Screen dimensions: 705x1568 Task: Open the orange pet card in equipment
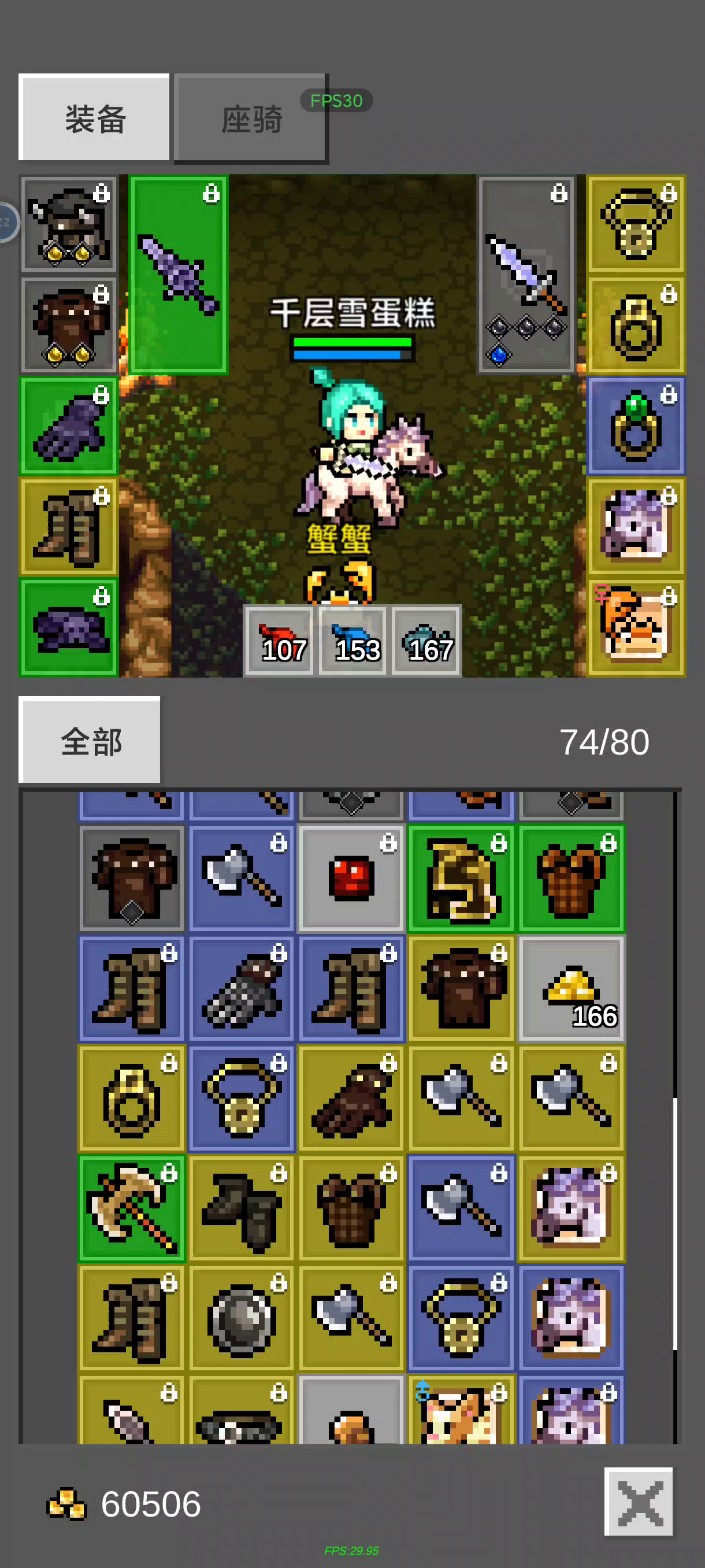636,627
